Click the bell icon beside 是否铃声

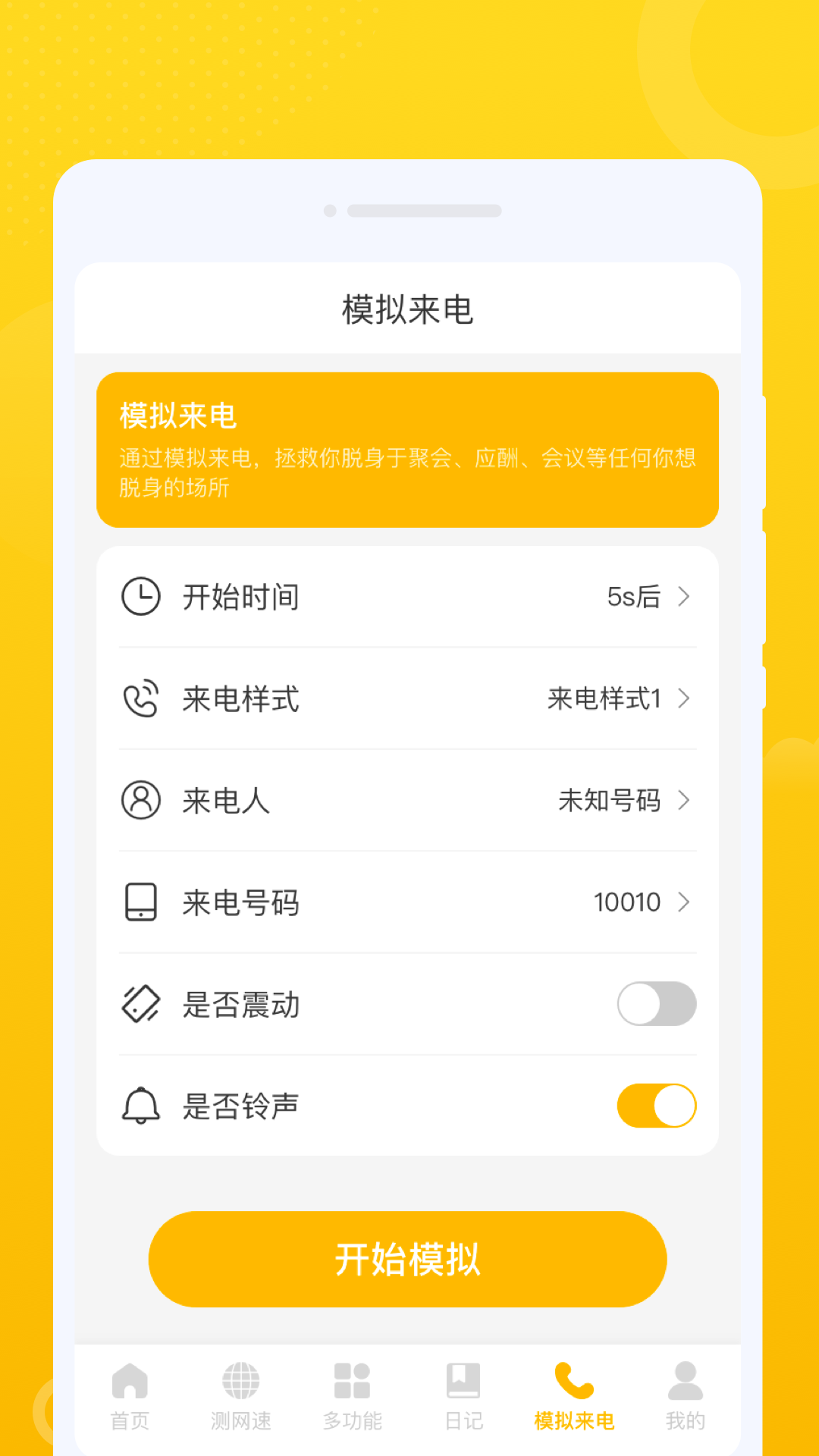click(x=140, y=1106)
